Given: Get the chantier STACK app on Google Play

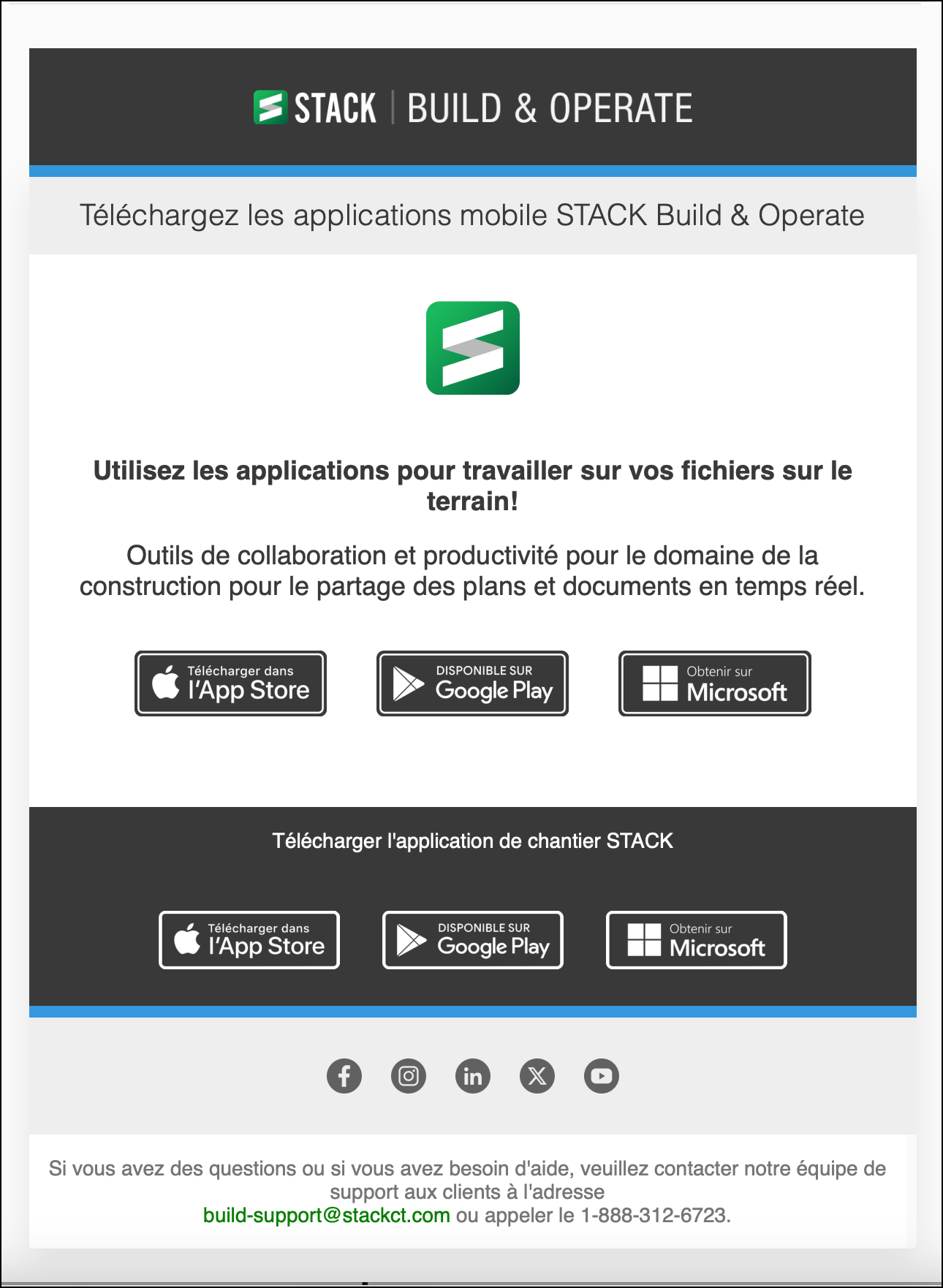Looking at the screenshot, I should 472,940.
